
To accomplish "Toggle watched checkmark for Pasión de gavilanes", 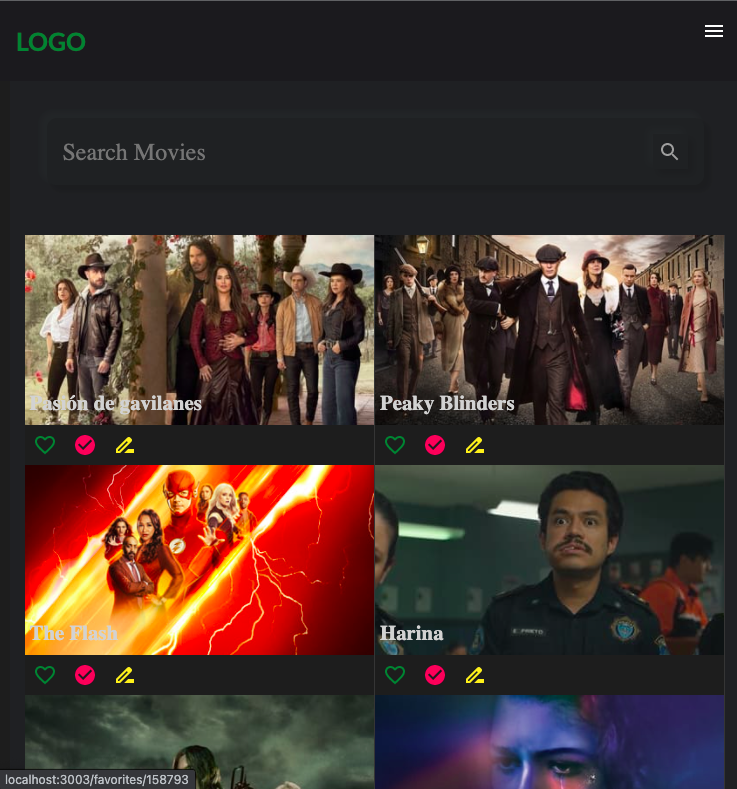I will pos(85,445).
